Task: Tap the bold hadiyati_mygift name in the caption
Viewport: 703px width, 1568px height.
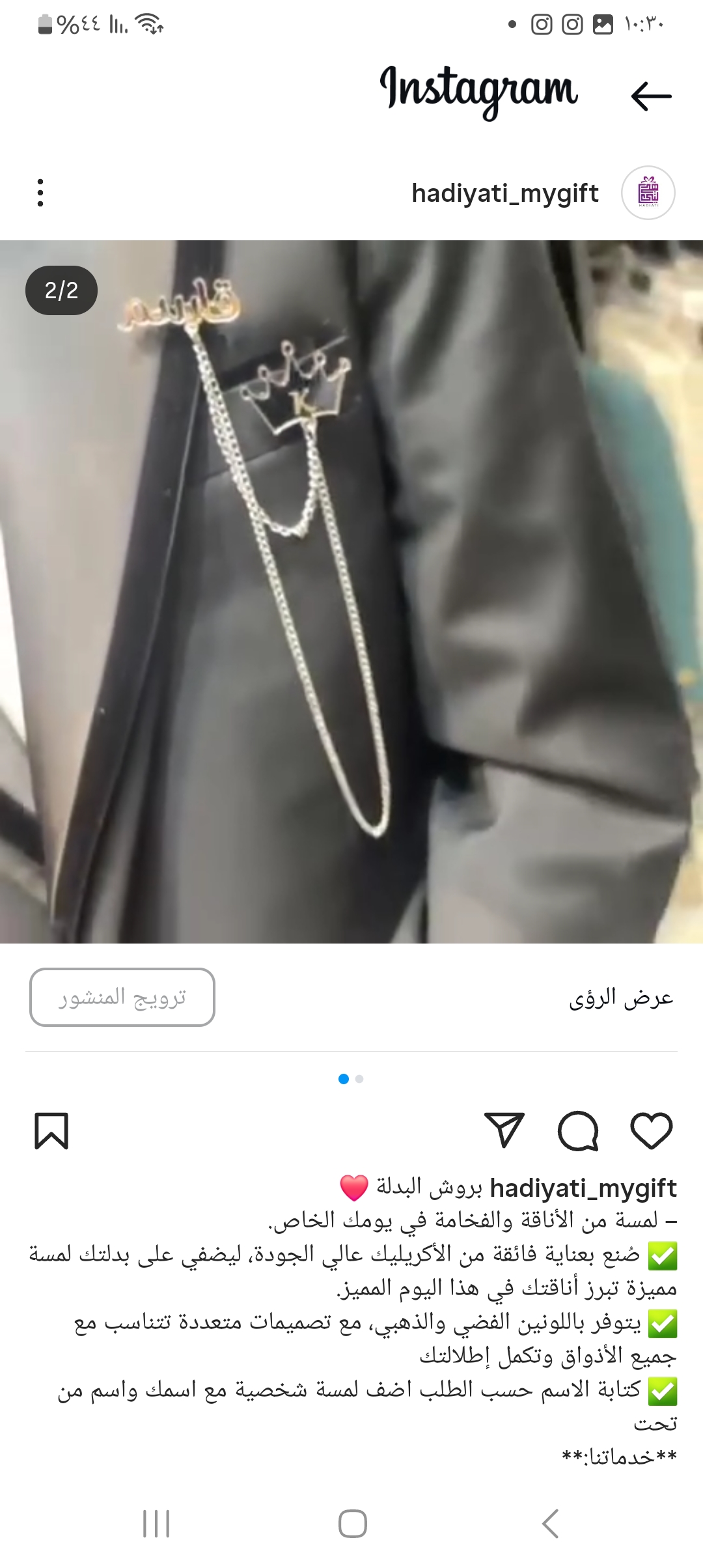Action: [583, 1188]
